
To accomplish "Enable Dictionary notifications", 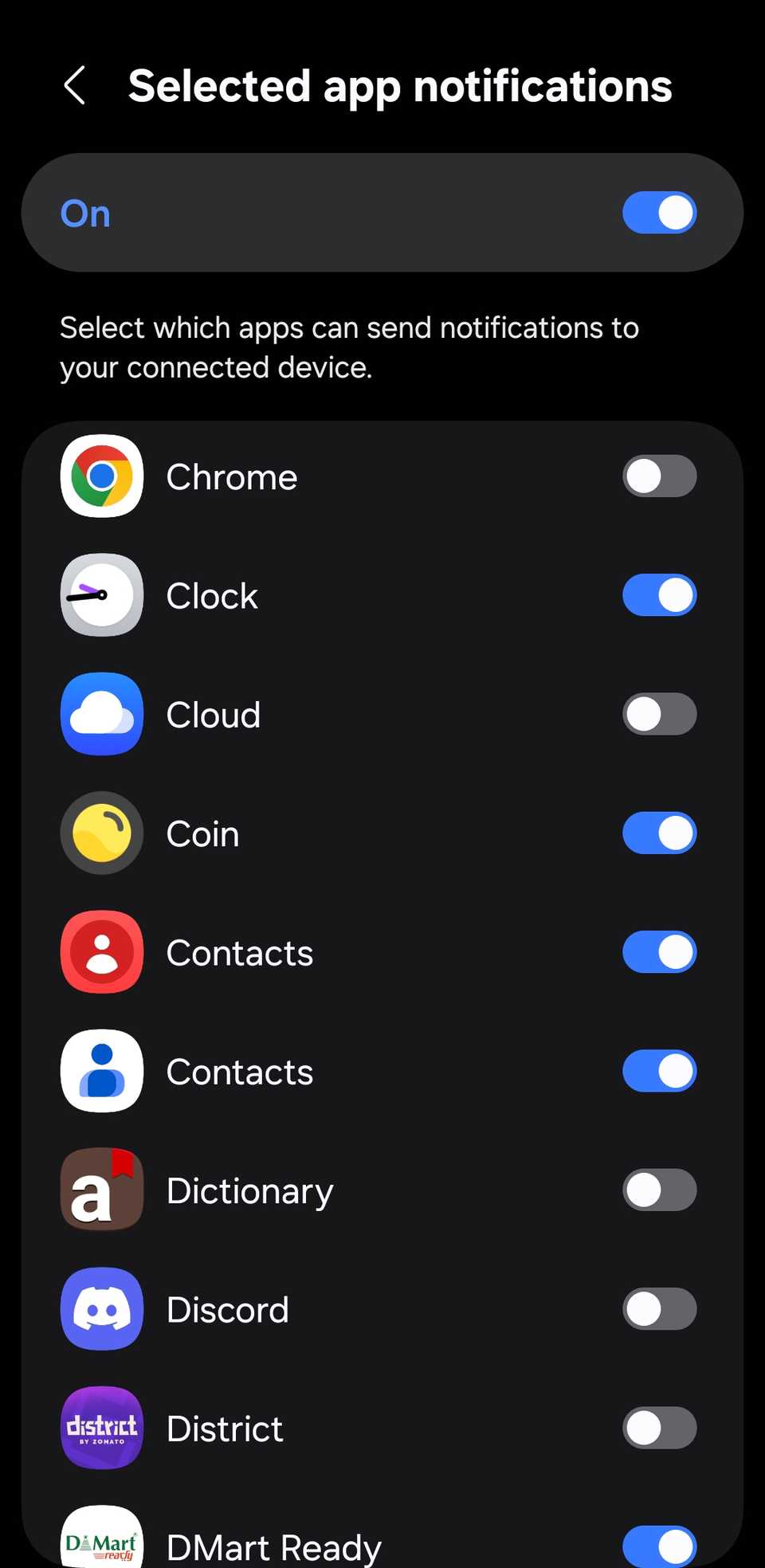I will pyautogui.click(x=659, y=1190).
